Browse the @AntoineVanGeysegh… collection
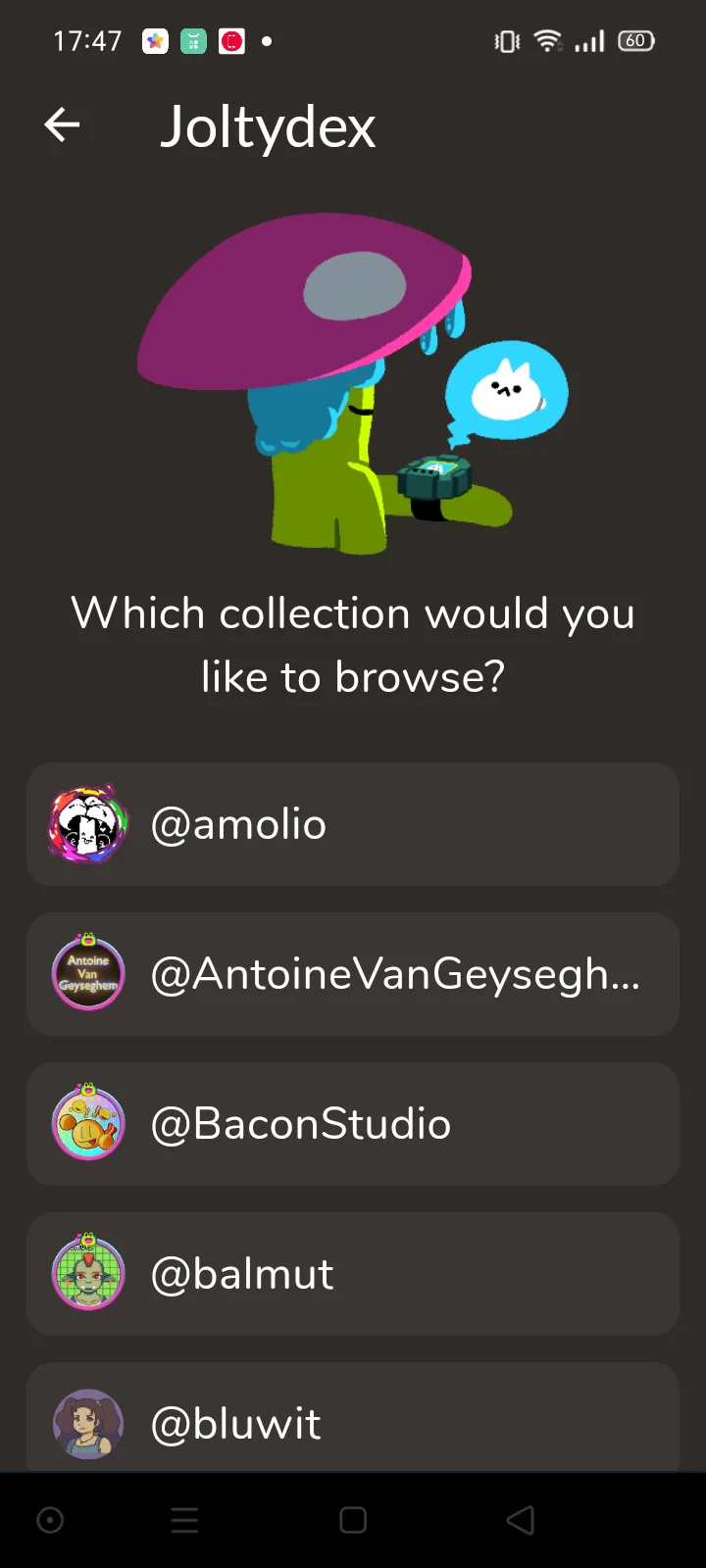The image size is (706, 1568). click(353, 974)
